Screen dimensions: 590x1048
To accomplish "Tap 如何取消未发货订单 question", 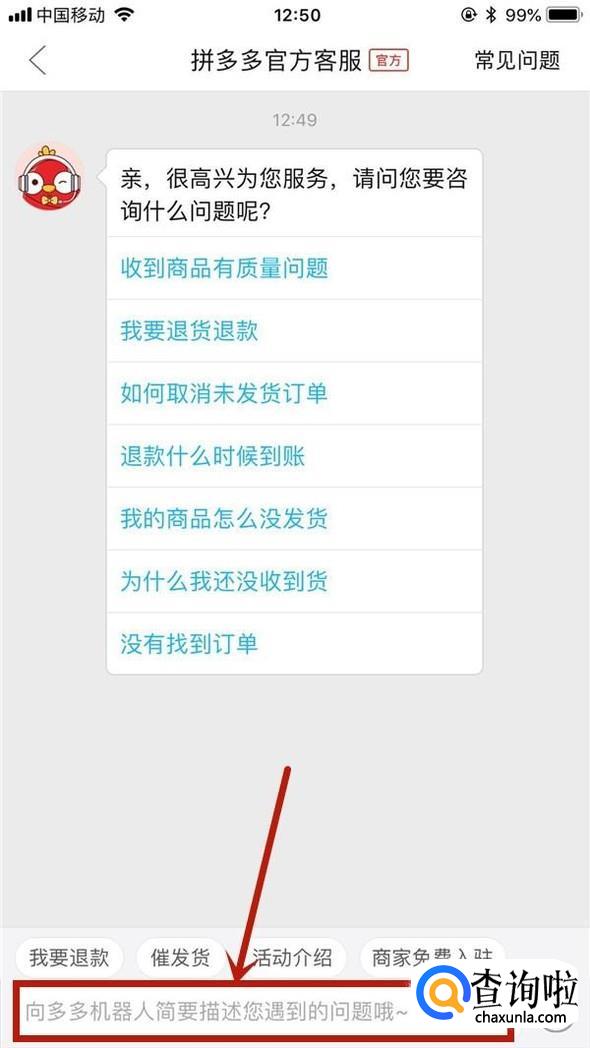I will tap(294, 393).
